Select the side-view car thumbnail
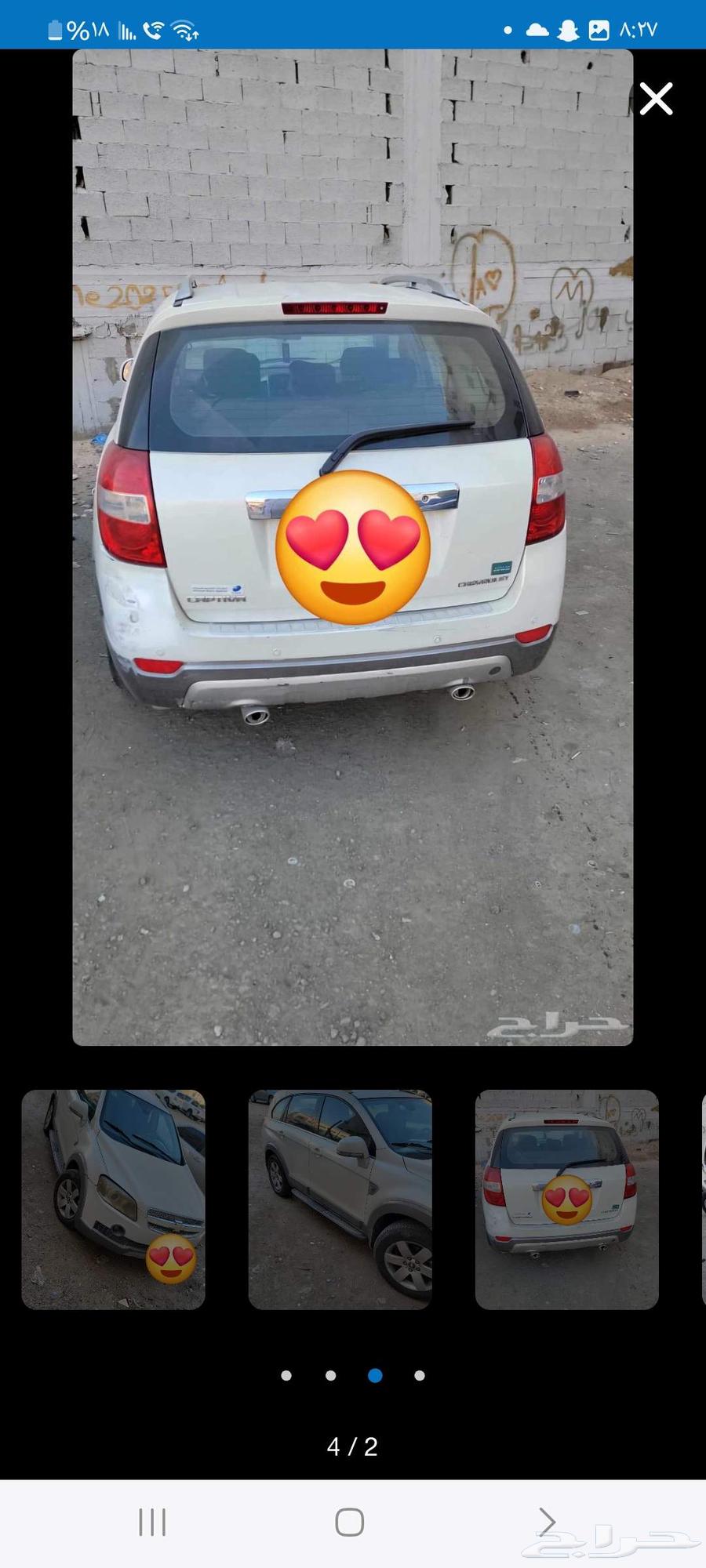 340,1200
